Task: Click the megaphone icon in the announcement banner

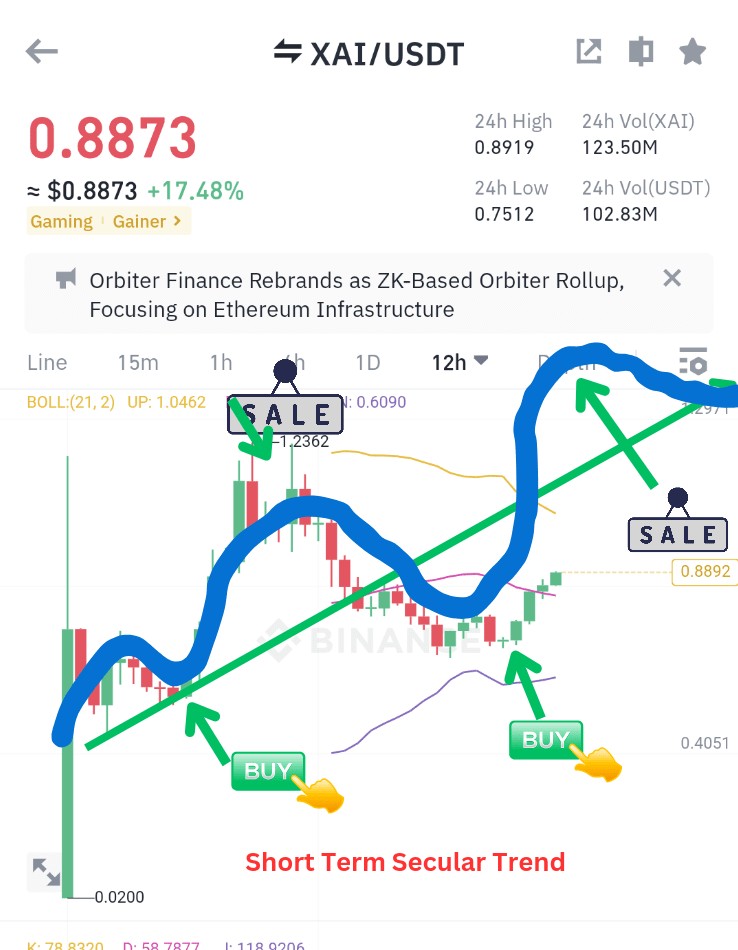Action: (x=65, y=280)
